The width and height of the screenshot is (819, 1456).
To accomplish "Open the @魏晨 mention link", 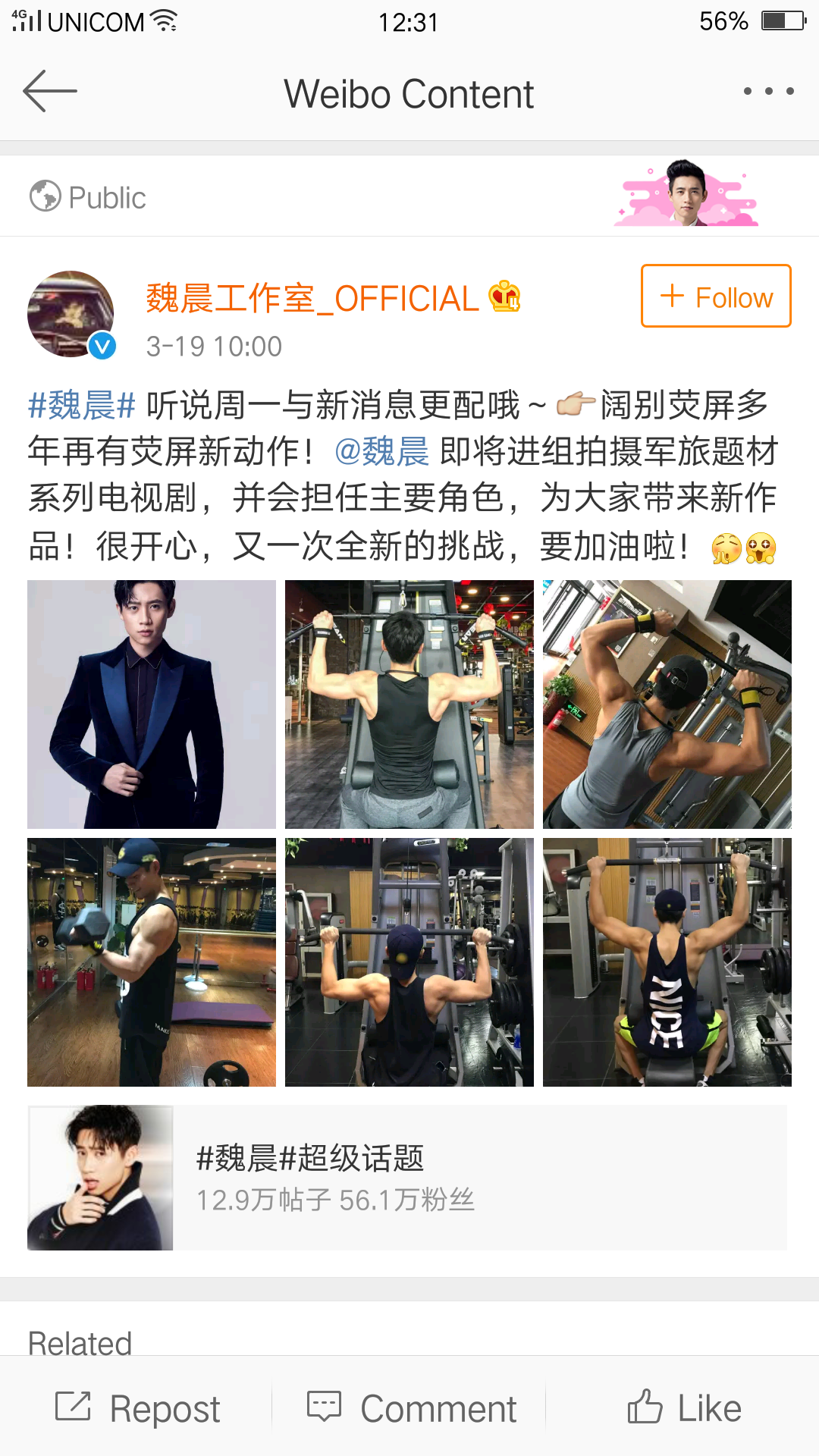I will click(x=382, y=452).
